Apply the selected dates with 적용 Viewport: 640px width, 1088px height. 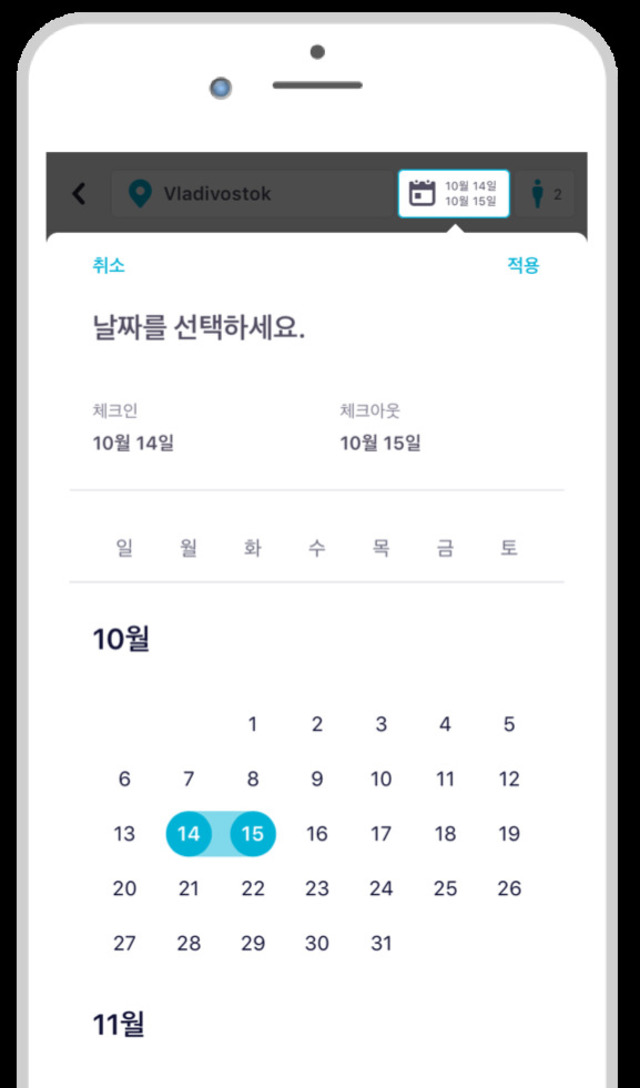[x=523, y=265]
